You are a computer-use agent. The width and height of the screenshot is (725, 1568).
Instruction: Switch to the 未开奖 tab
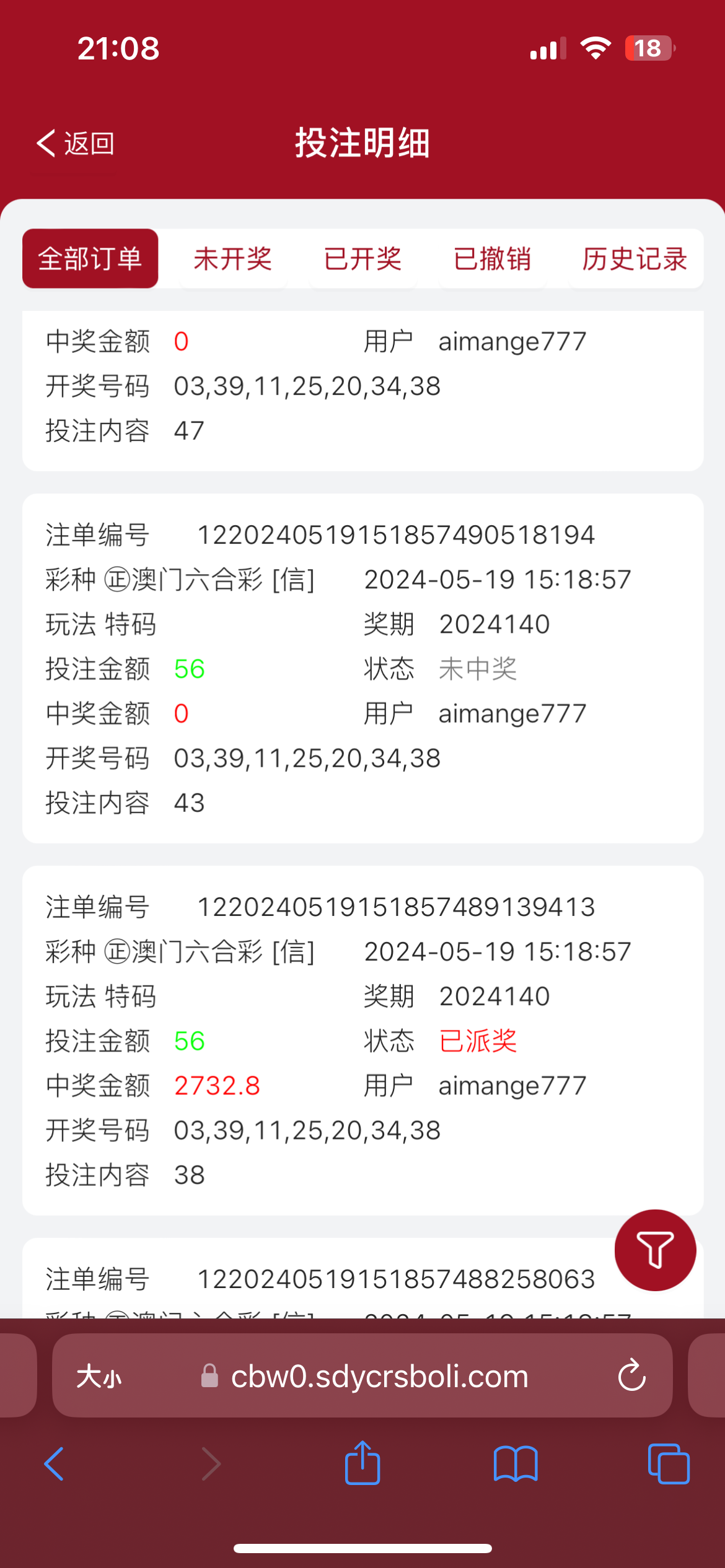click(233, 259)
